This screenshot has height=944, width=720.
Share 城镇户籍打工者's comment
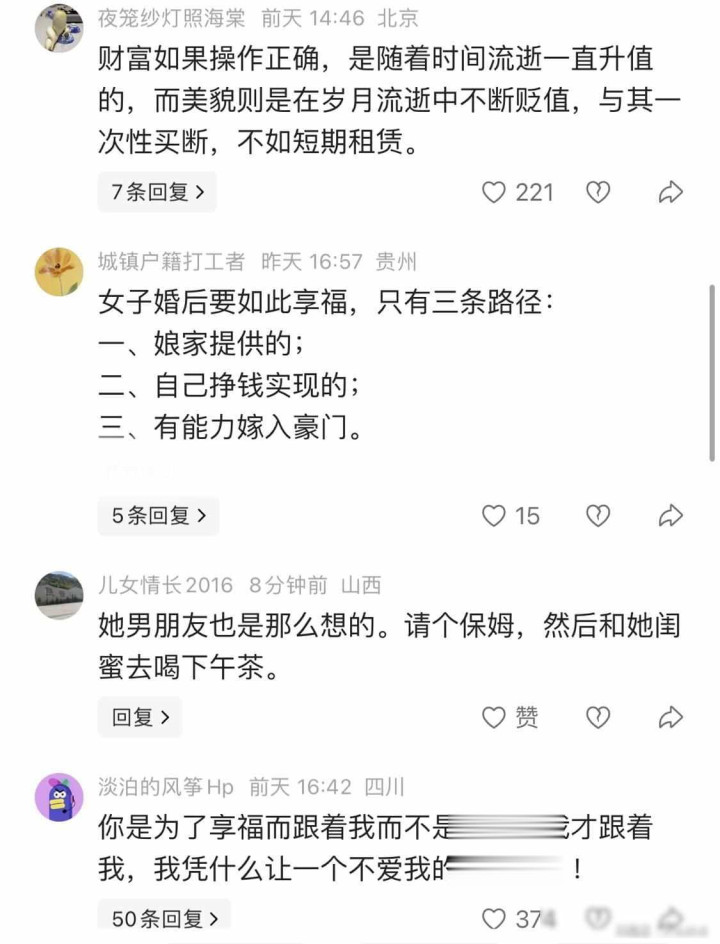click(670, 516)
